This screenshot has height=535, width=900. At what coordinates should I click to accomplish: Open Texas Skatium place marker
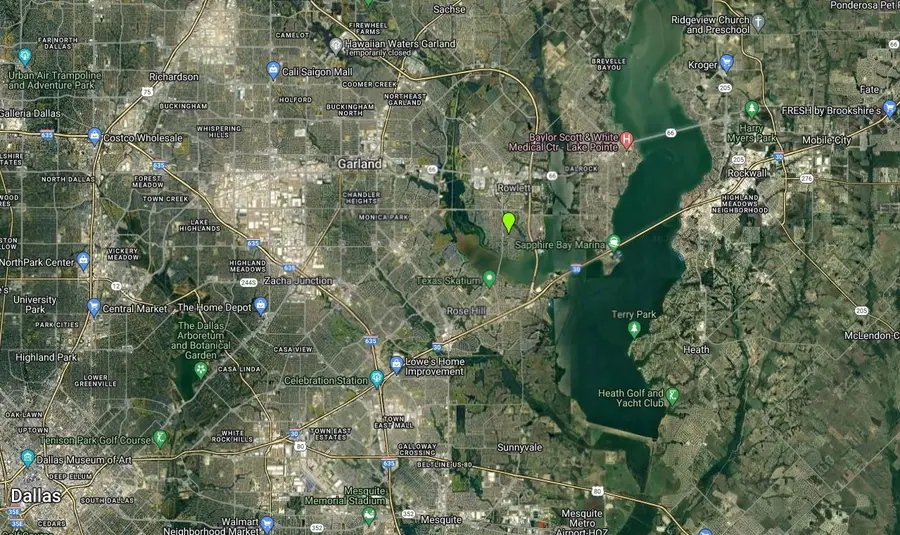coord(489,279)
